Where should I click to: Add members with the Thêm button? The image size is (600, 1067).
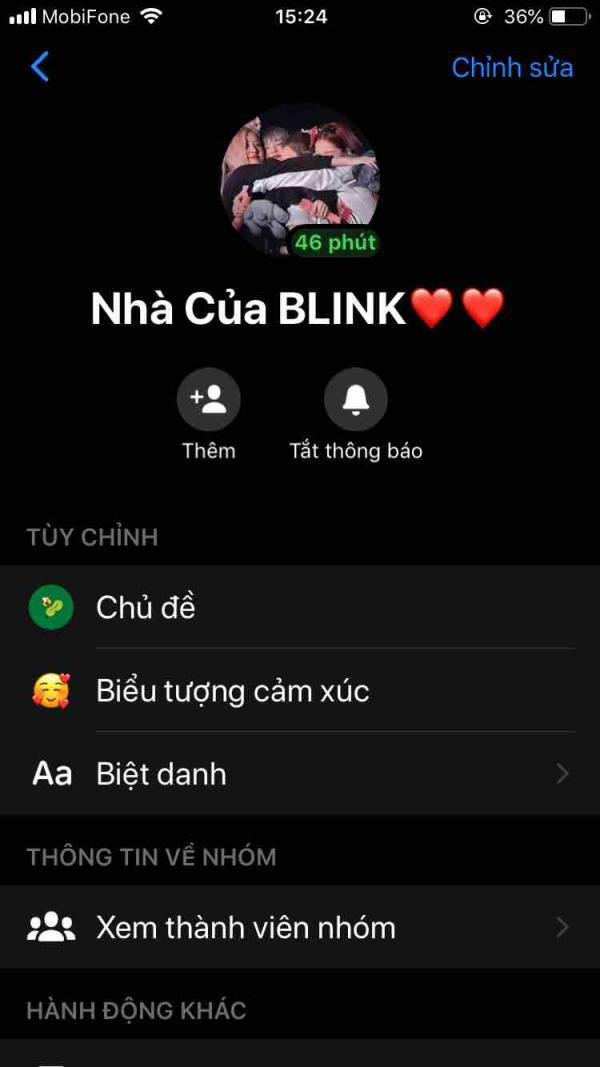point(208,399)
